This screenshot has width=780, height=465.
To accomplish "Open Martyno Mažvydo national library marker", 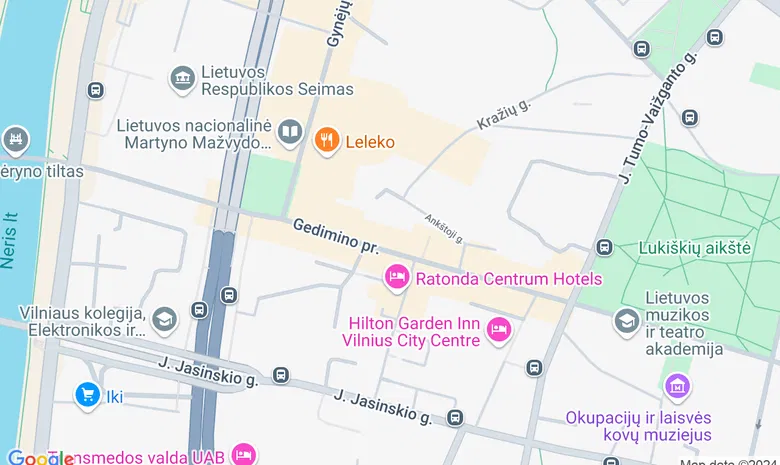I will 290,132.
